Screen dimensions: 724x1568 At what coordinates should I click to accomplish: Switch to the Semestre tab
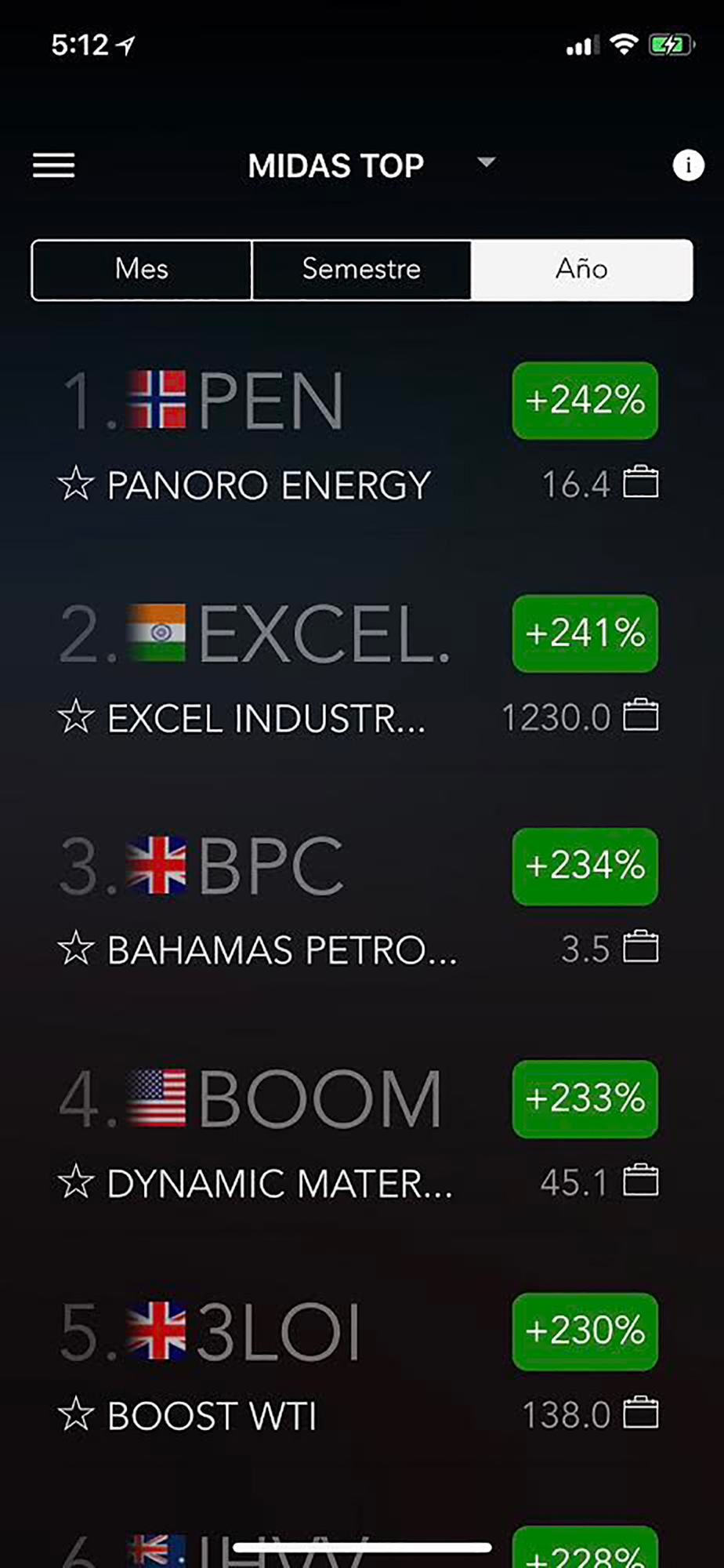[361, 269]
